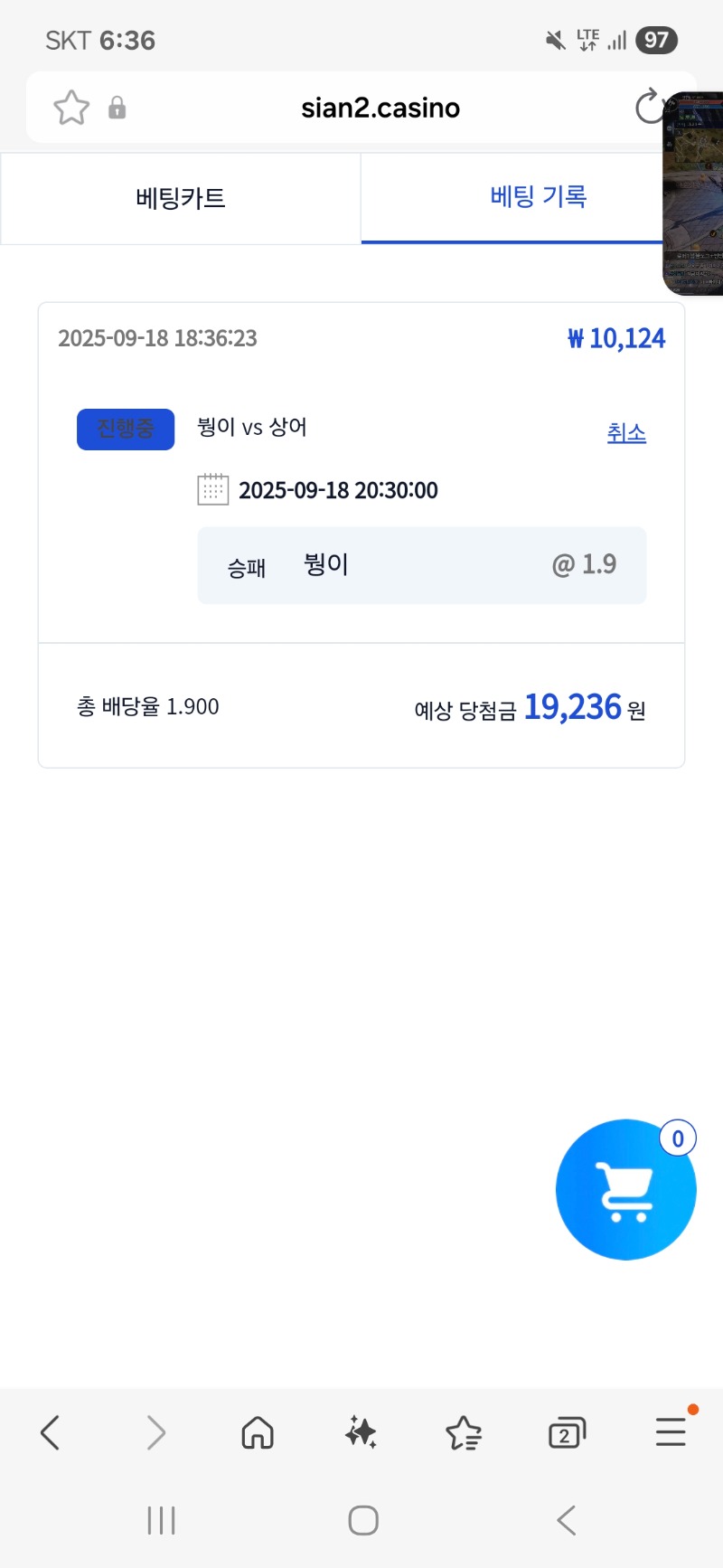Reload the page
Image resolution: width=723 pixels, height=1568 pixels.
pos(649,108)
